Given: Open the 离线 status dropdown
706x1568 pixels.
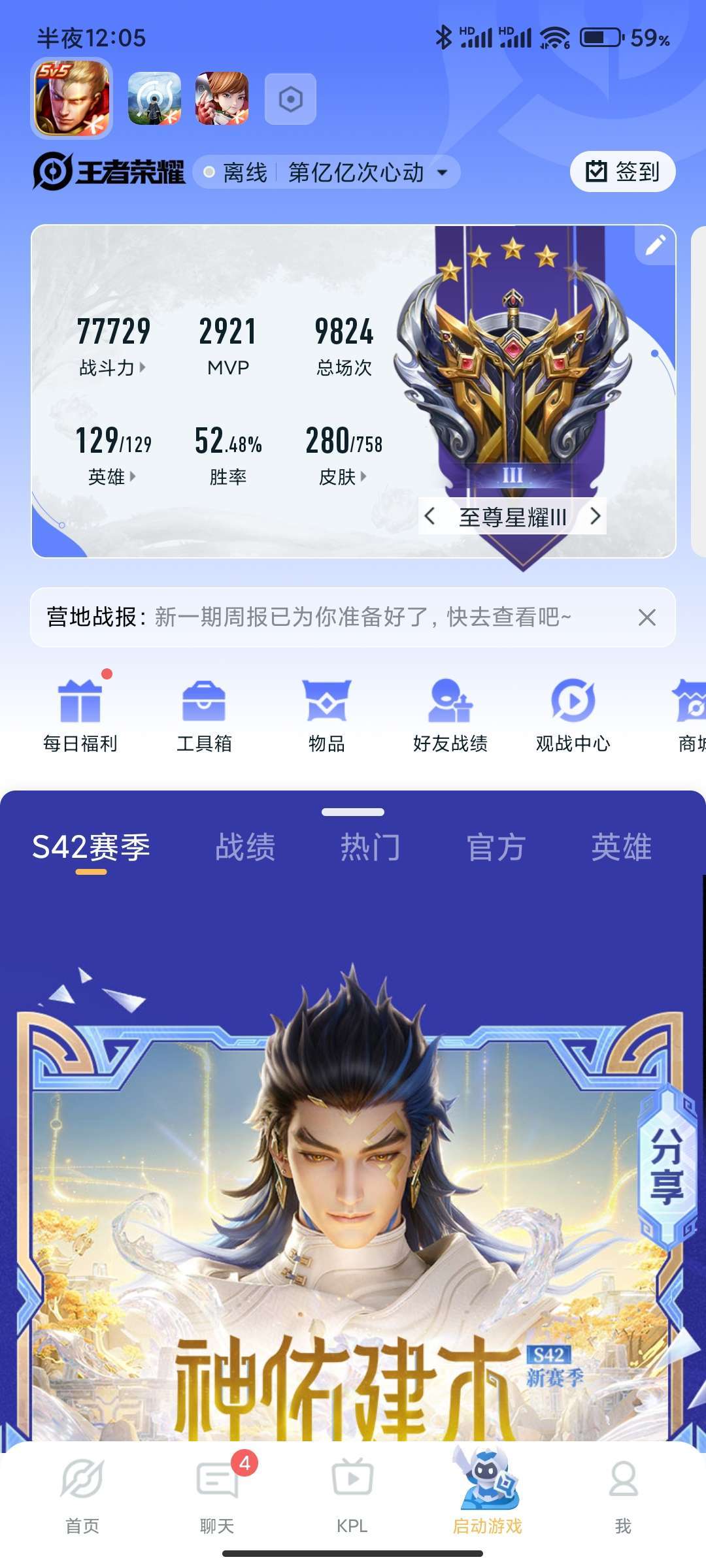Looking at the screenshot, I should [327, 172].
